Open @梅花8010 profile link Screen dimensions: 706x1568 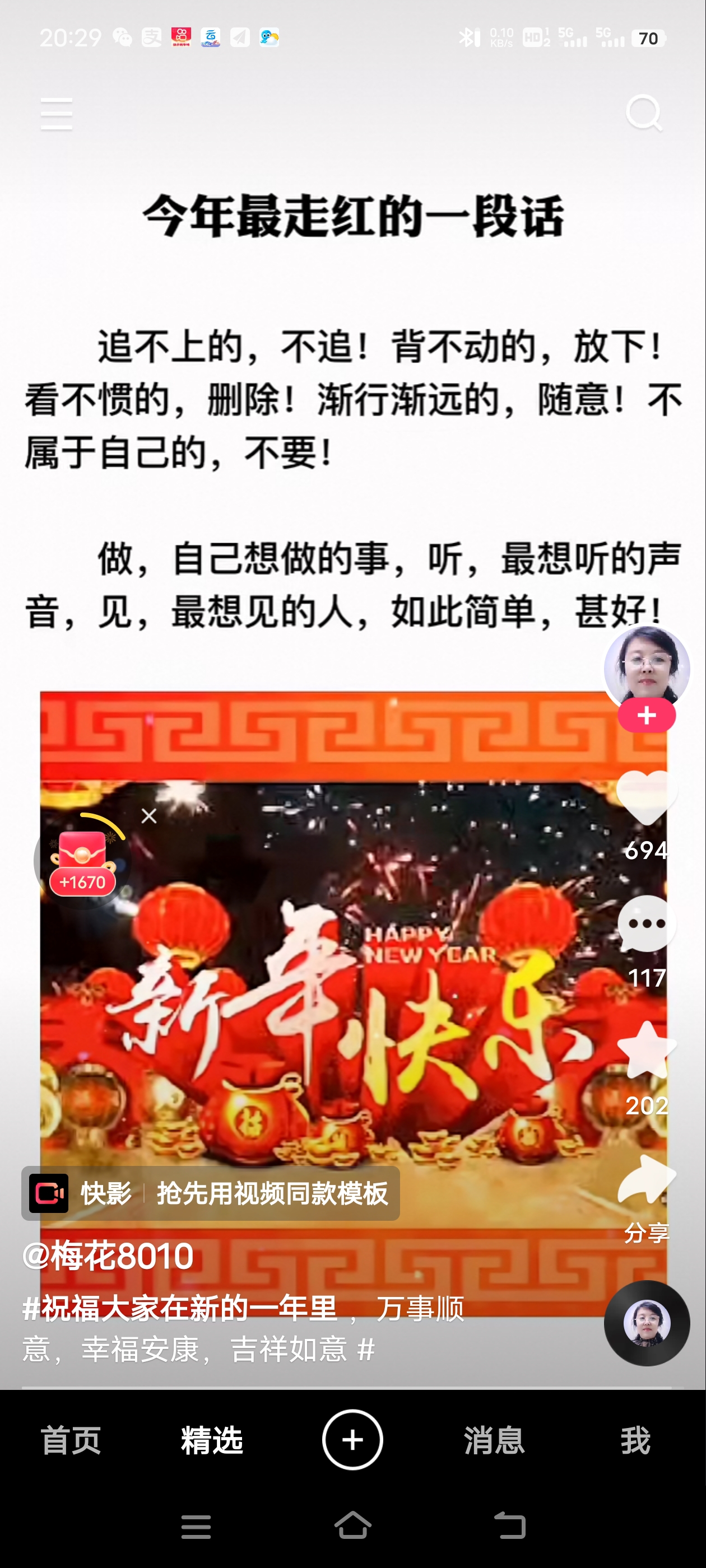pyautogui.click(x=108, y=1256)
